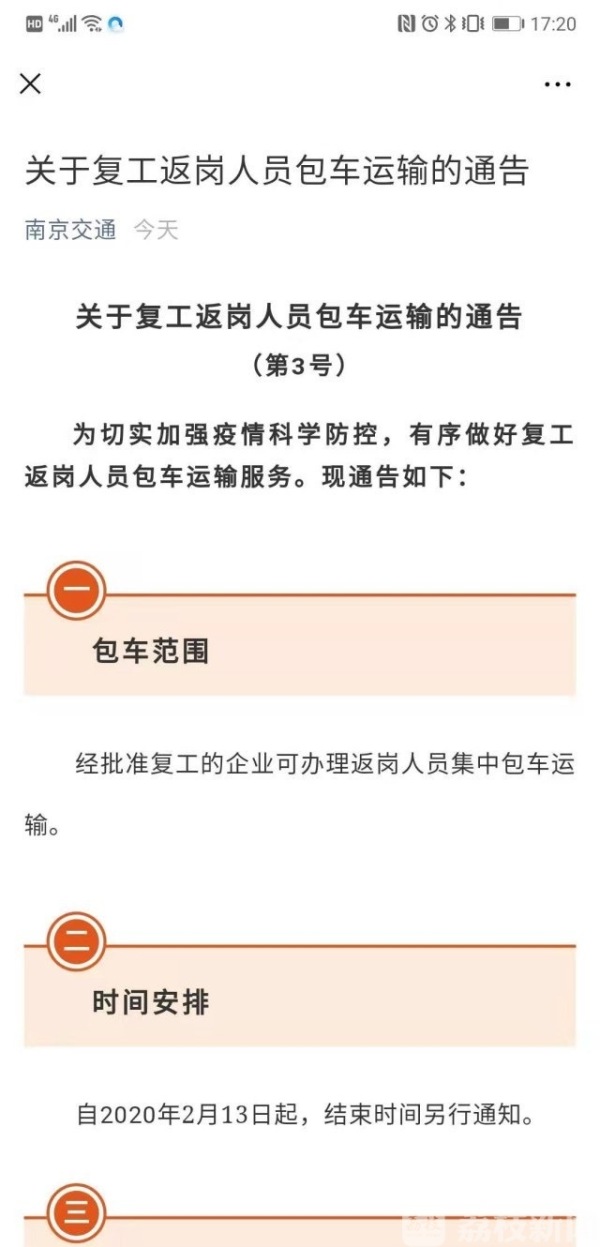Open the three-dot overflow menu
600x1247 pixels.
click(557, 85)
